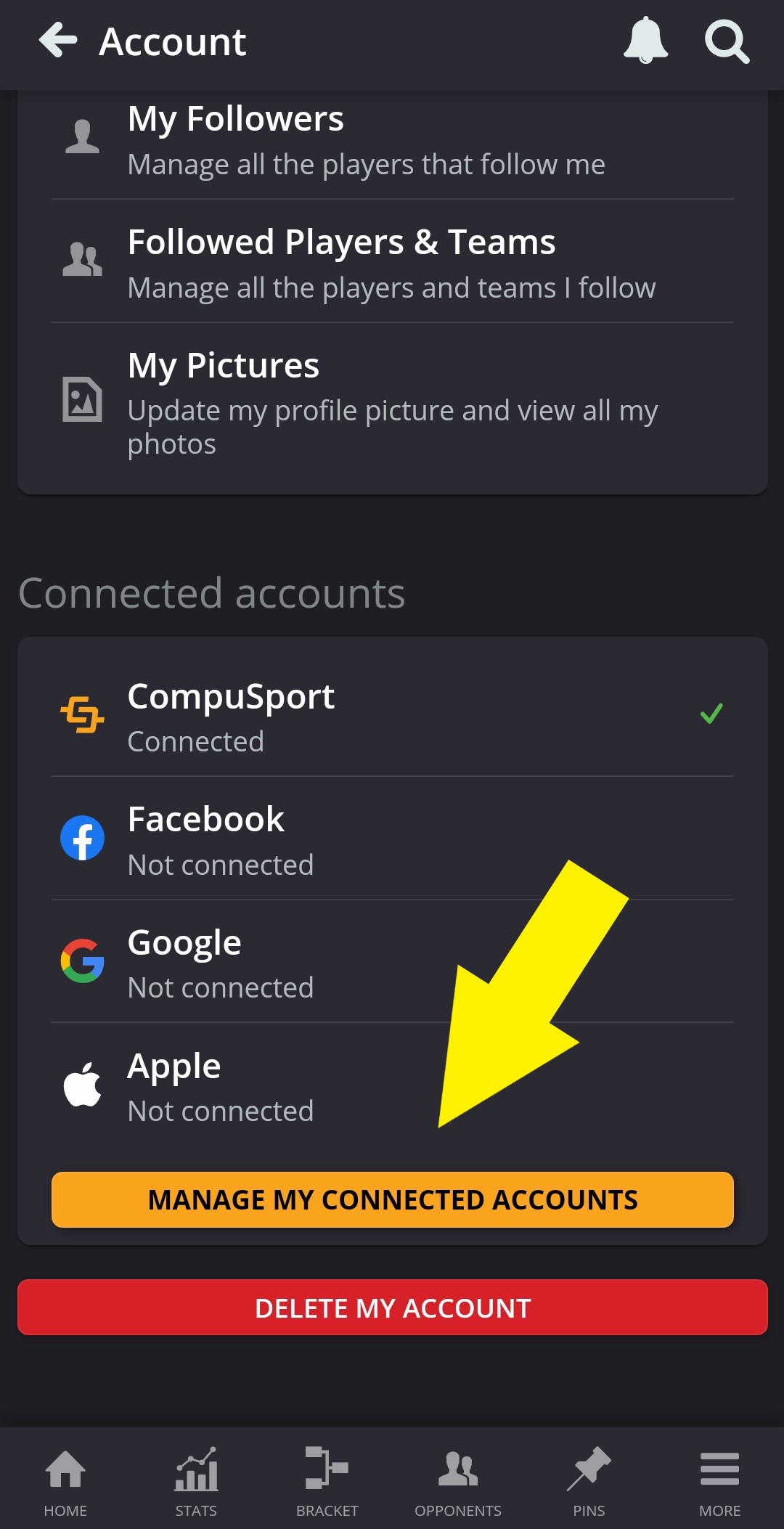Open the search icon
Viewport: 784px width, 1529px height.
pyautogui.click(x=726, y=42)
